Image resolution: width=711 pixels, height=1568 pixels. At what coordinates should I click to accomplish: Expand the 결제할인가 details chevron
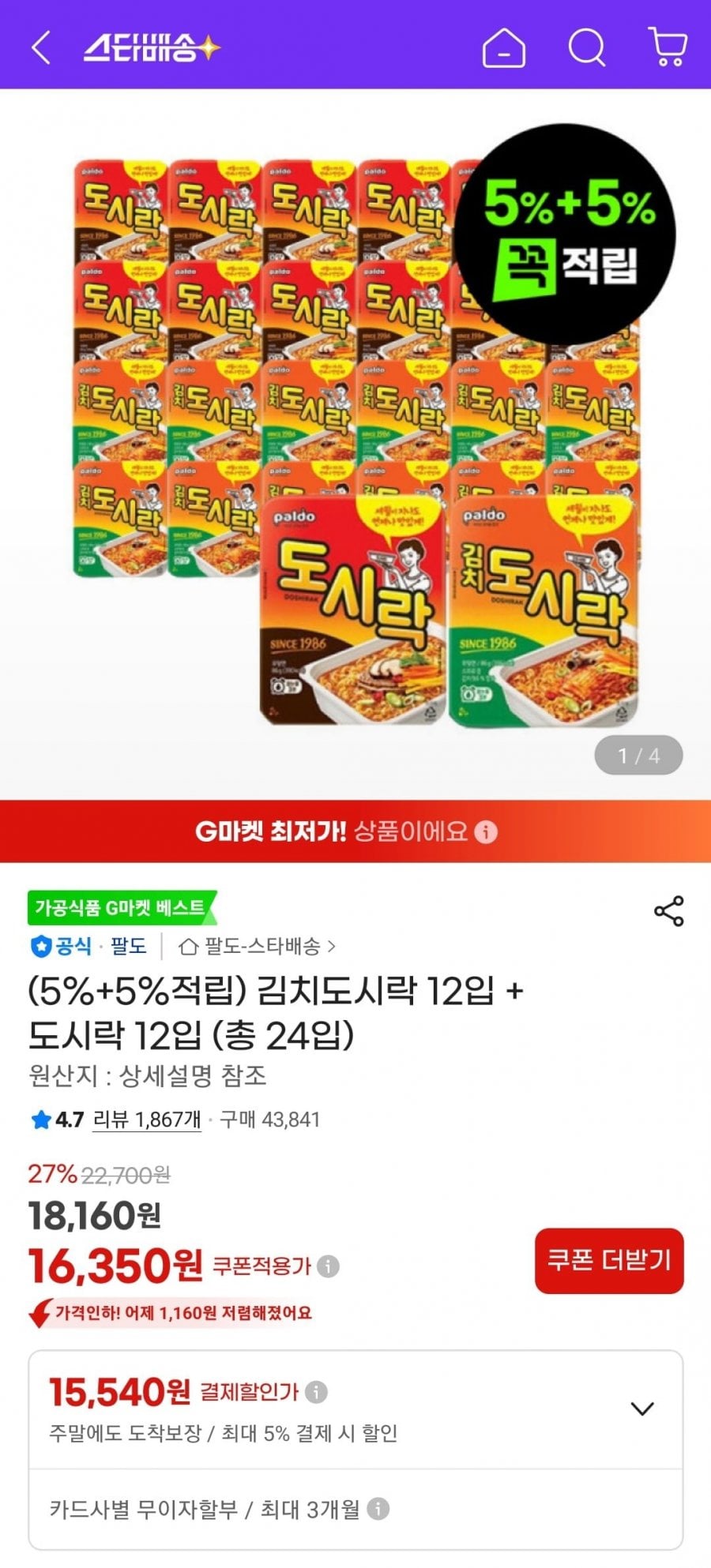642,1409
